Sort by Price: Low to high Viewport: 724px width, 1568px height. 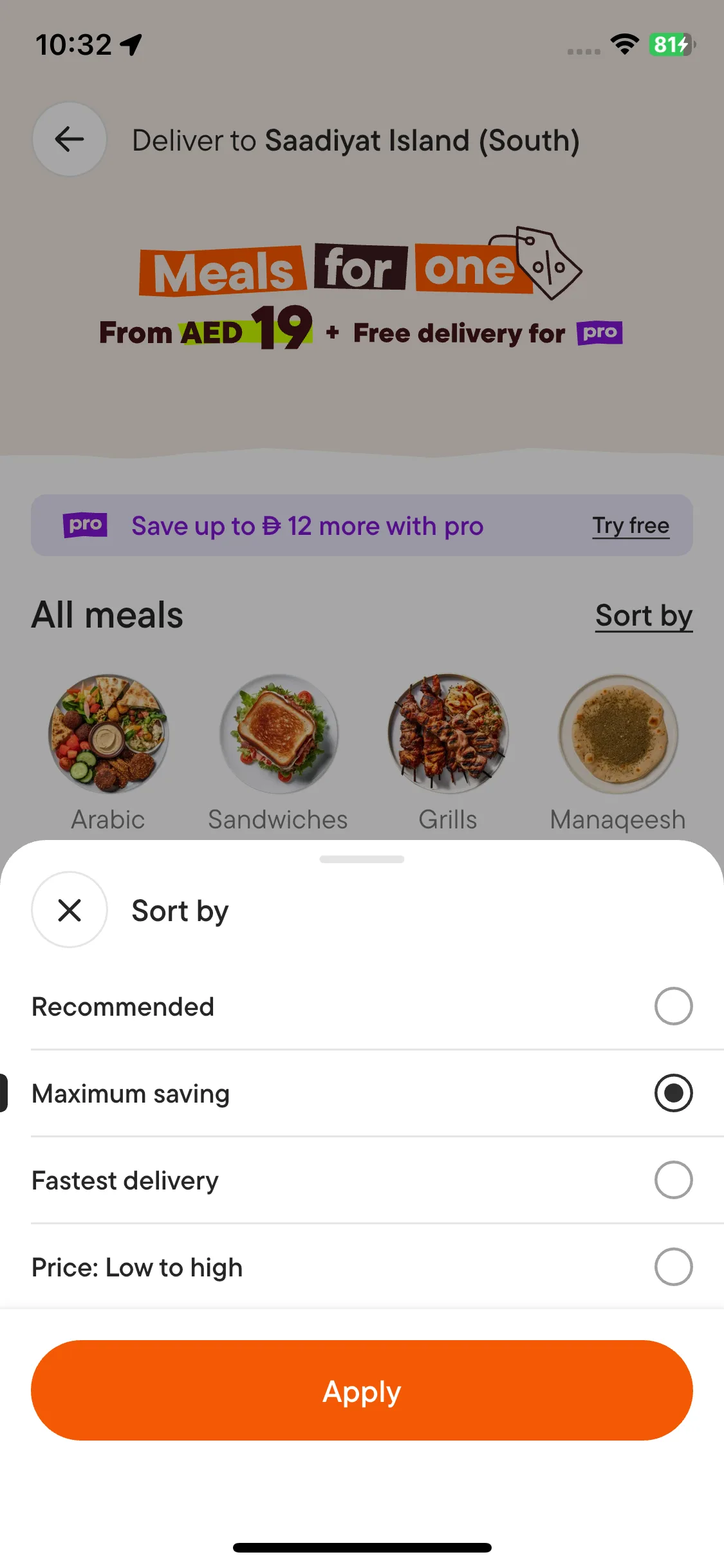pos(673,1267)
